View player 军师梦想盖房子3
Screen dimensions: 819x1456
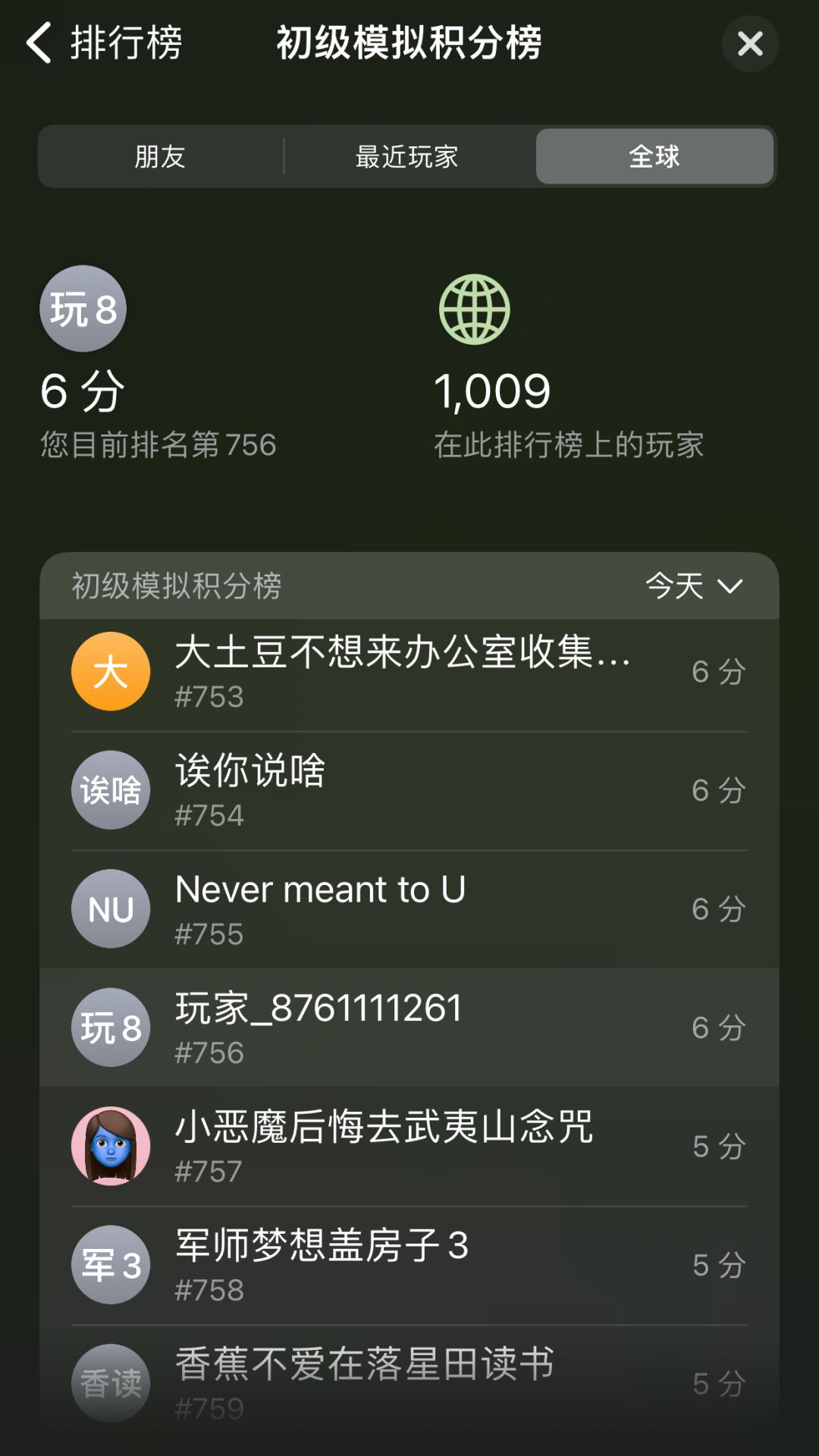click(409, 1265)
